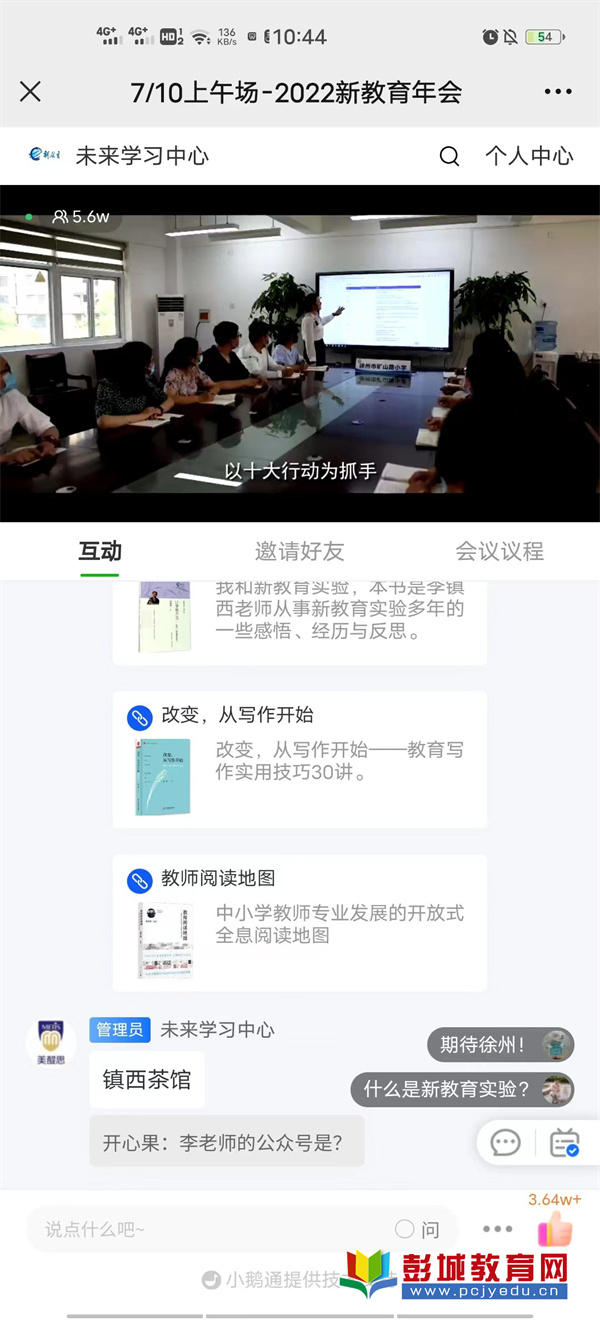Screen dimensions: 600x1320
Task: Switch to the 会议议程 tab
Action: pyautogui.click(x=499, y=551)
